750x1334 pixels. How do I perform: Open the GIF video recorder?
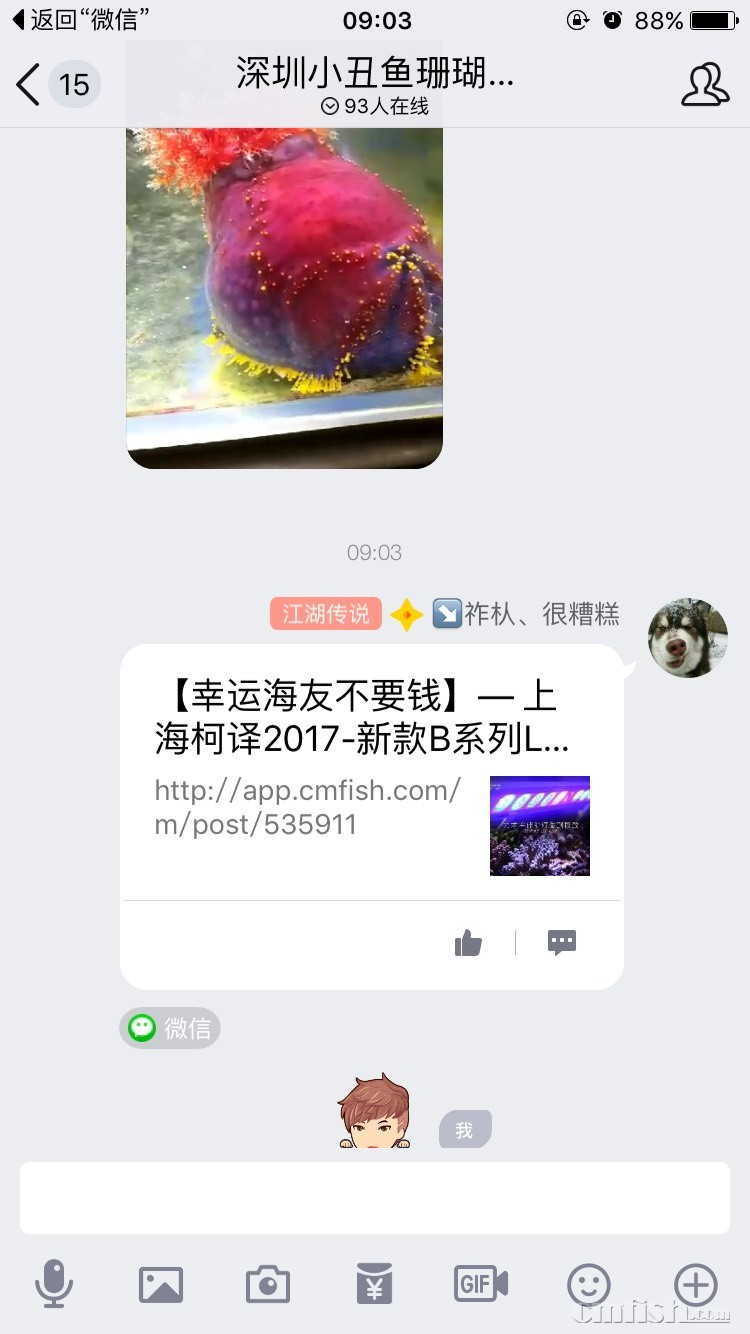(x=481, y=1284)
